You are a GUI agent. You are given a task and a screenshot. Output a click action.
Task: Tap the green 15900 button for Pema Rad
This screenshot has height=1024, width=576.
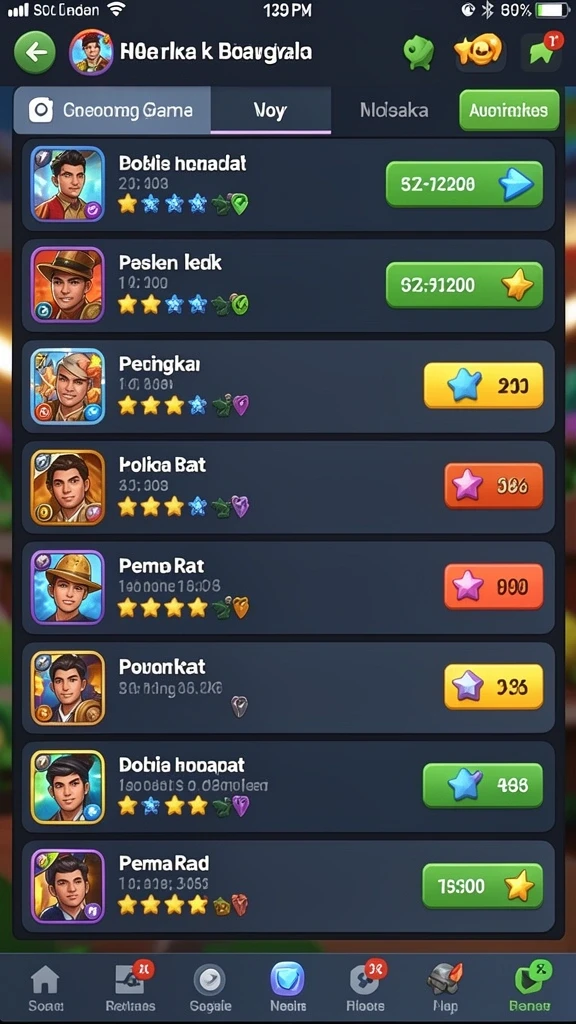[483, 886]
